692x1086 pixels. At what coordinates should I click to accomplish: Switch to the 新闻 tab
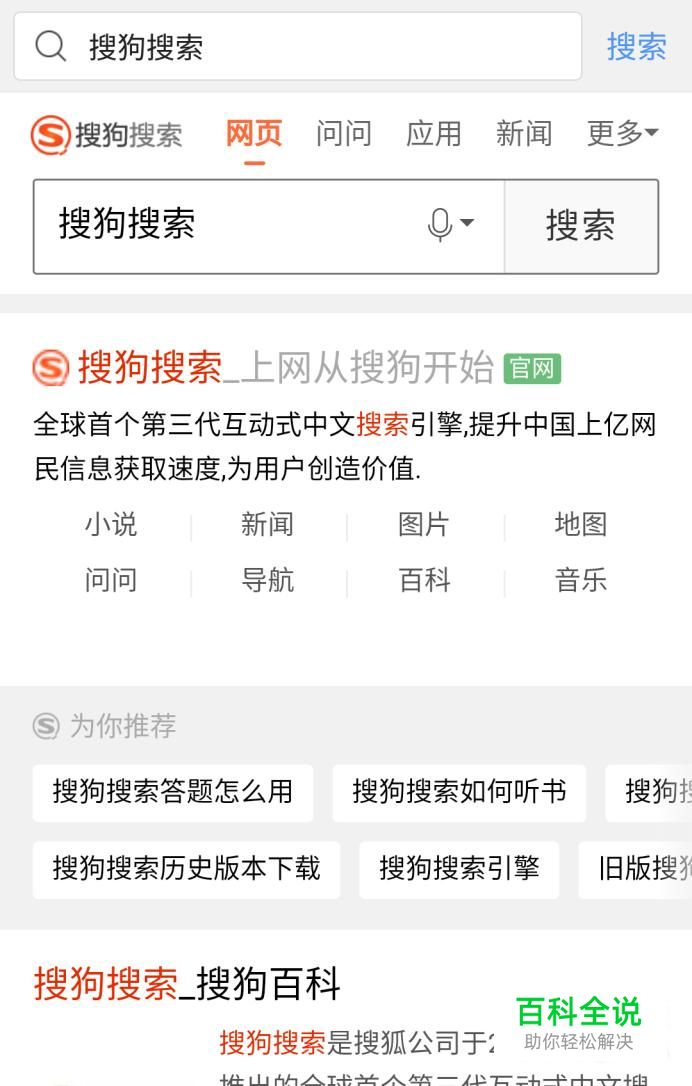pyautogui.click(x=523, y=134)
